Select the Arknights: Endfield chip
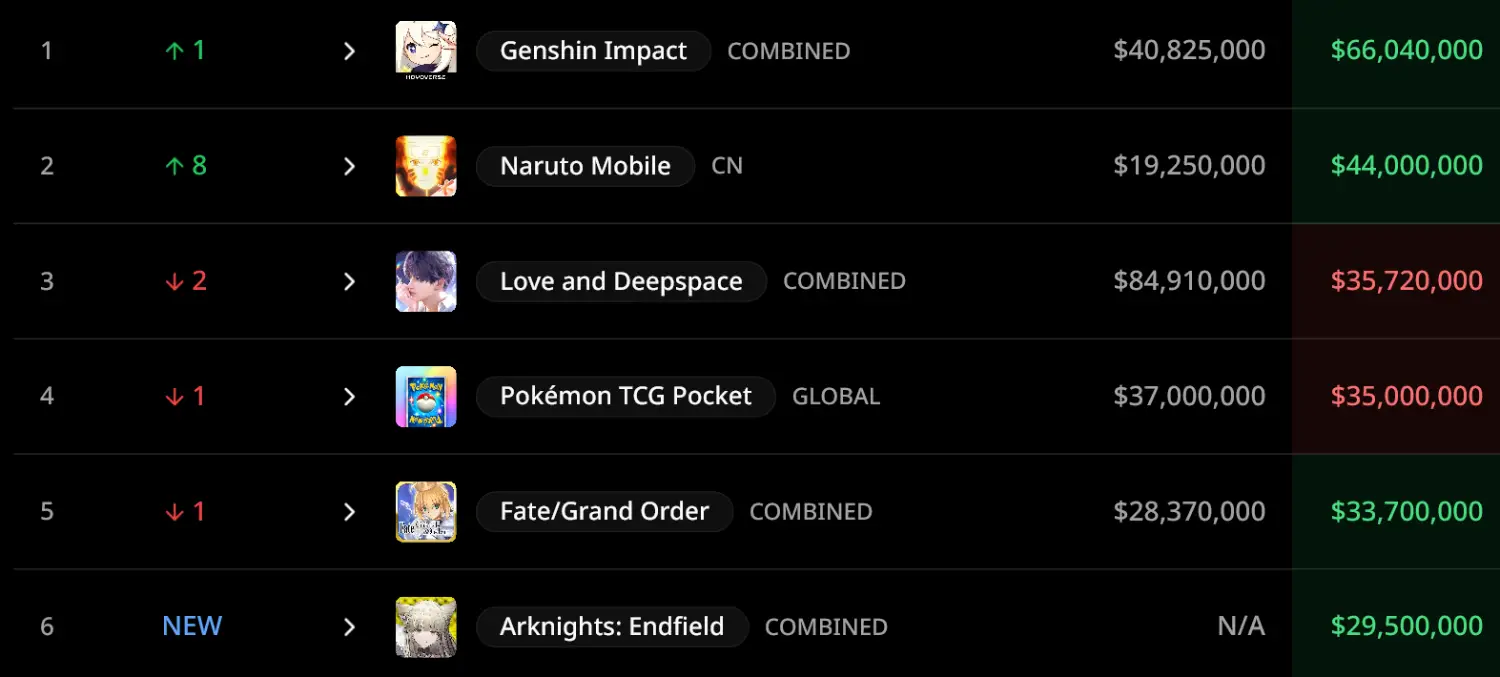The image size is (1500, 677). 611,627
